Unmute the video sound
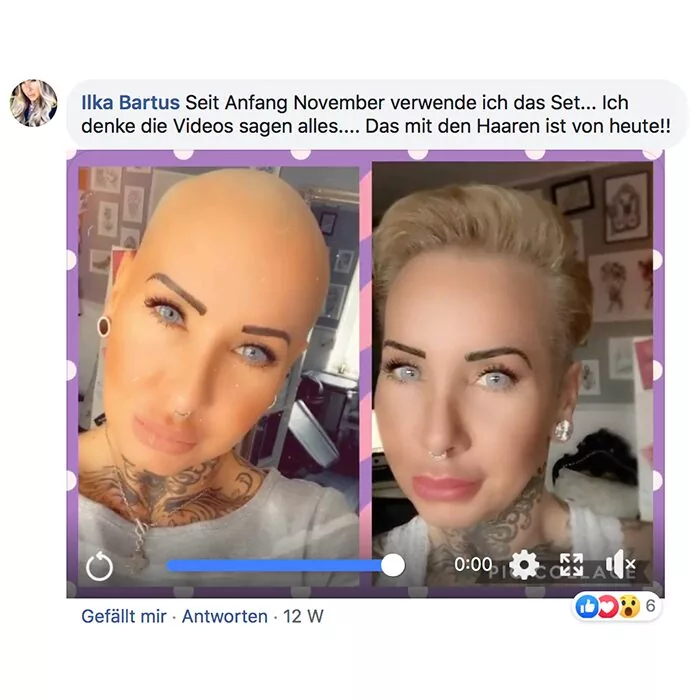The width and height of the screenshot is (700, 700). pyautogui.click(x=620, y=565)
